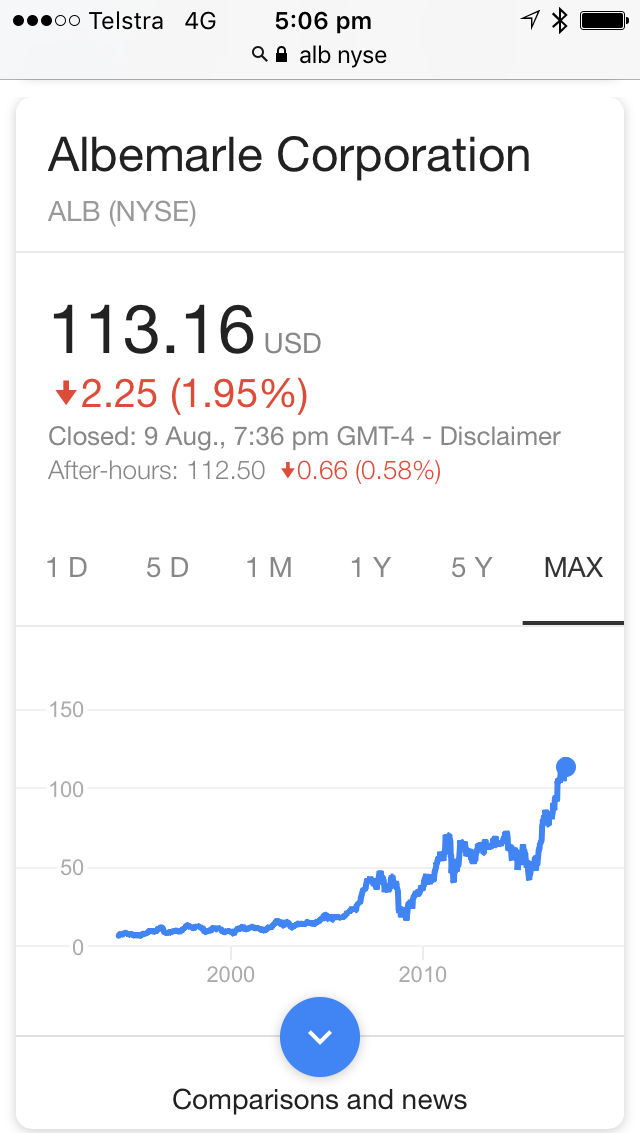This screenshot has height=1136, width=640.
Task: Open the Disclaimer link
Action: pos(500,437)
